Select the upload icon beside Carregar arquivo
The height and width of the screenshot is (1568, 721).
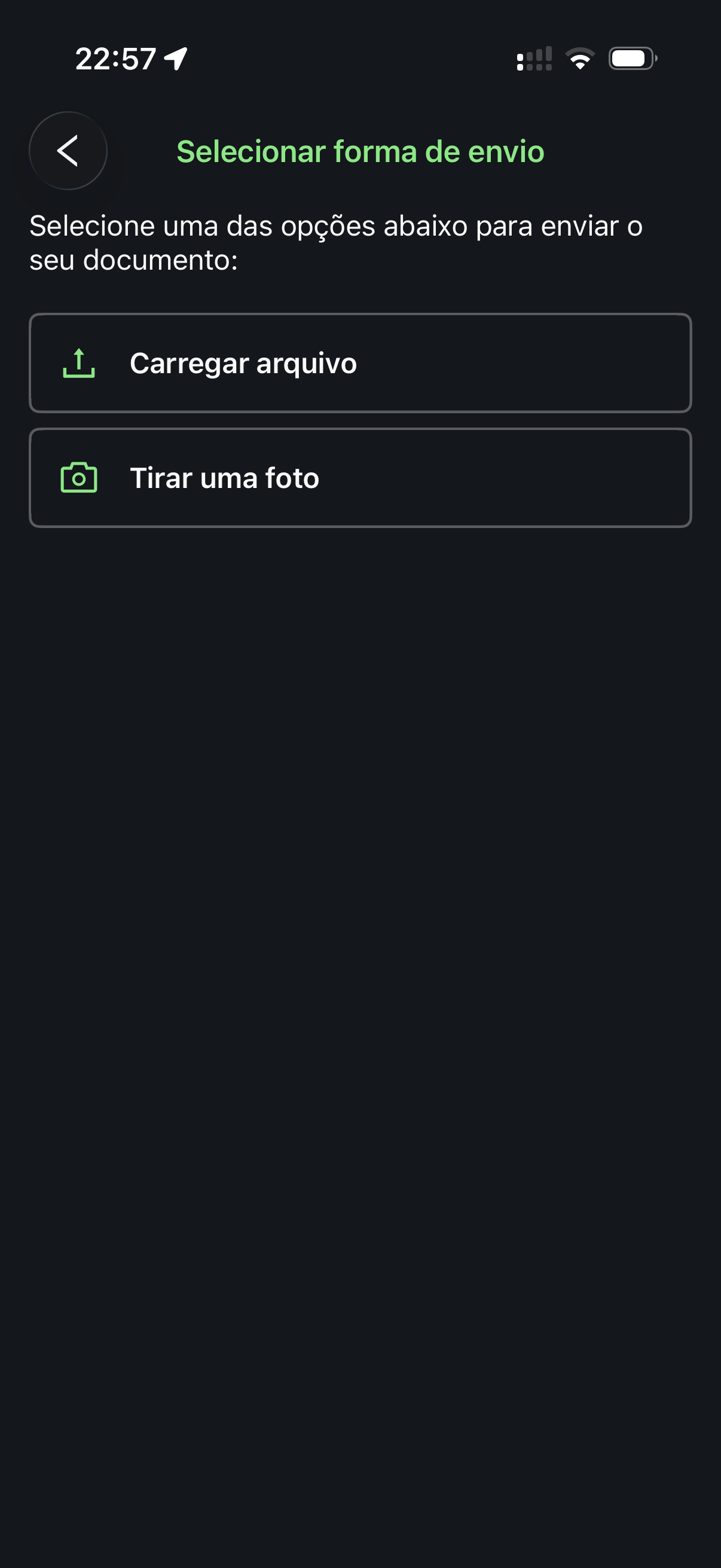pyautogui.click(x=78, y=364)
